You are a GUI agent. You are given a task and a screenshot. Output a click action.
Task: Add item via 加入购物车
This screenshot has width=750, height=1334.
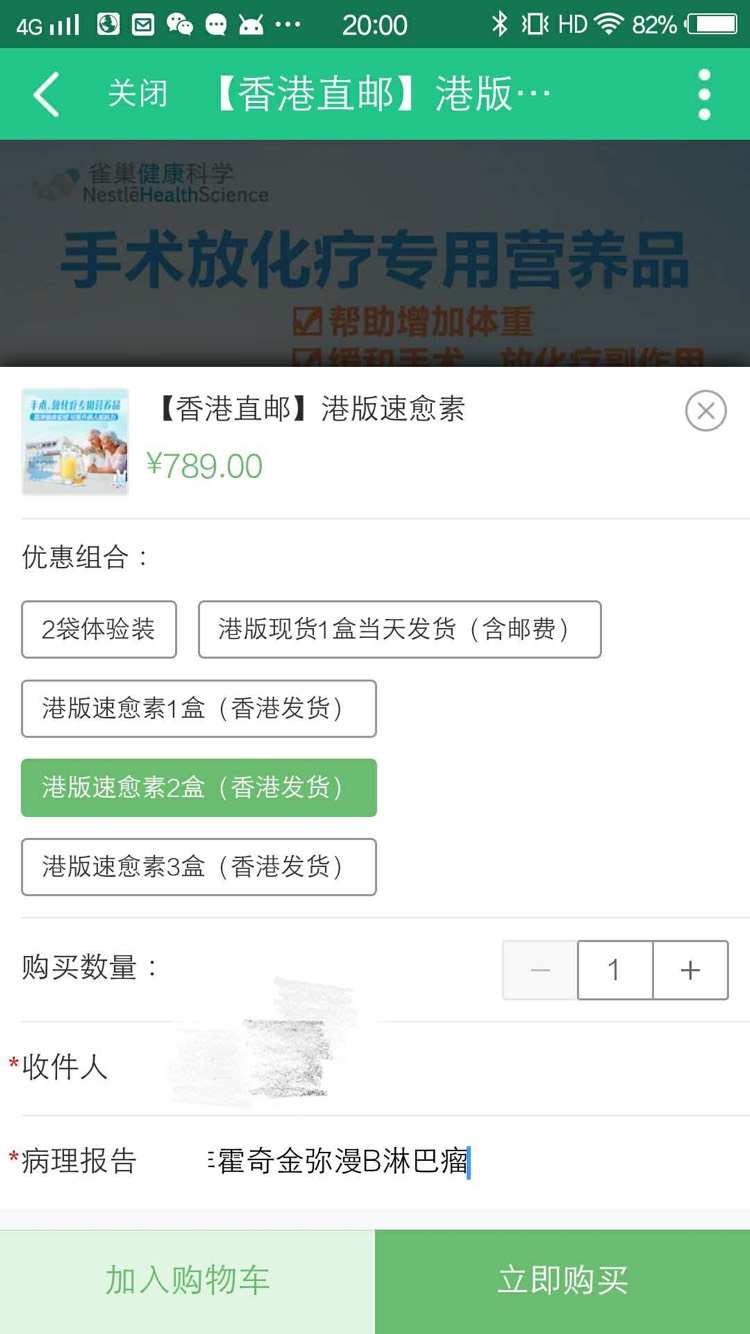pos(187,1281)
